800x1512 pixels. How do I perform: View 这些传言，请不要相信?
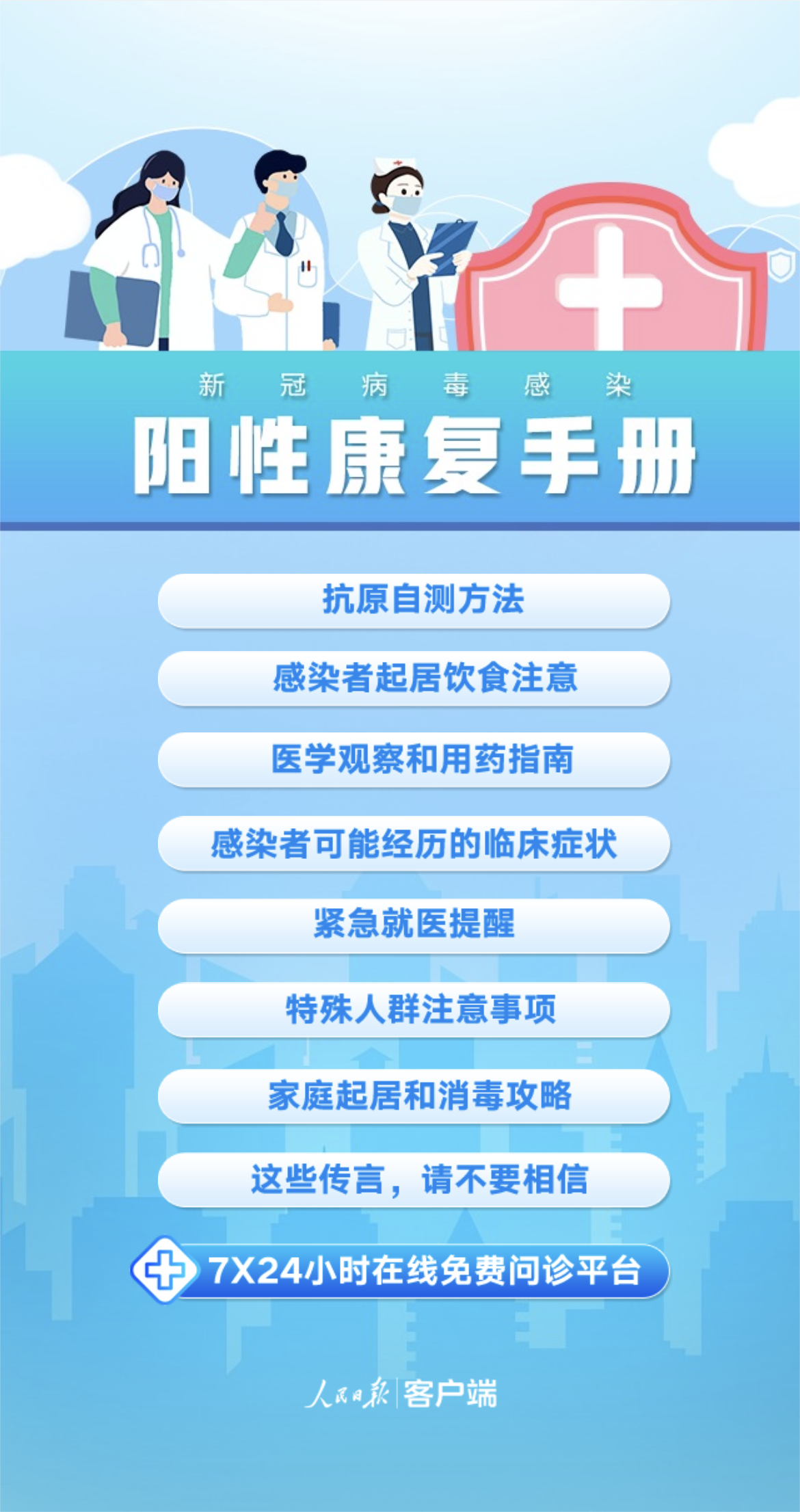coord(414,1180)
